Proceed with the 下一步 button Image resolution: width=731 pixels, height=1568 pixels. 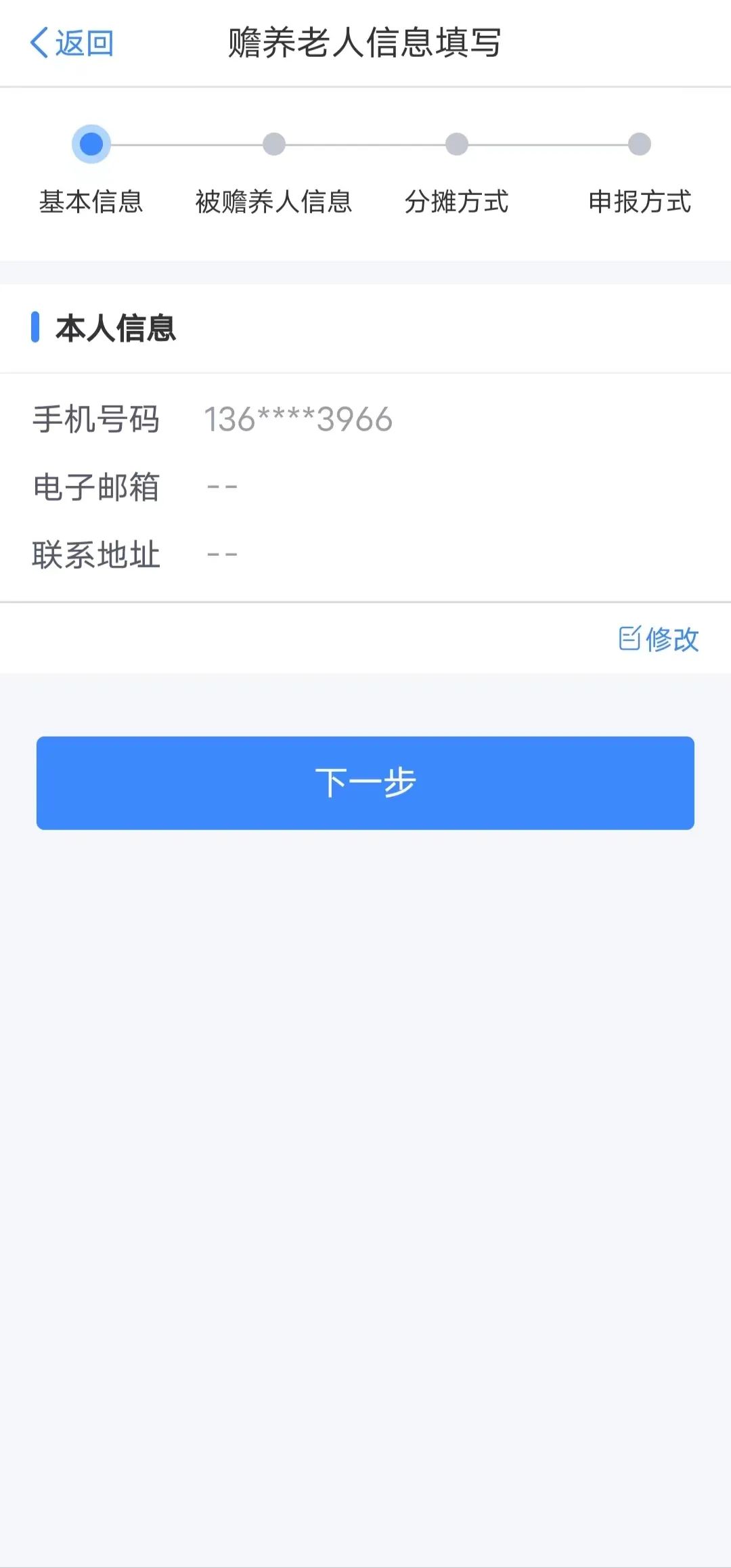[365, 783]
